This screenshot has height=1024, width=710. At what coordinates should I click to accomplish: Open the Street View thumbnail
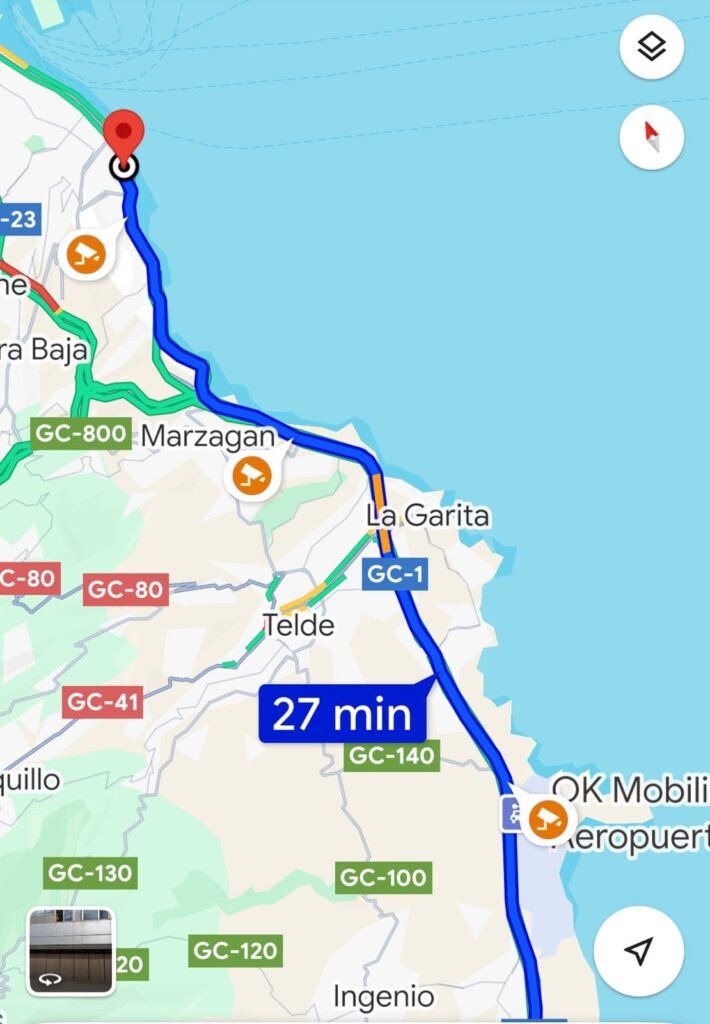tap(71, 951)
